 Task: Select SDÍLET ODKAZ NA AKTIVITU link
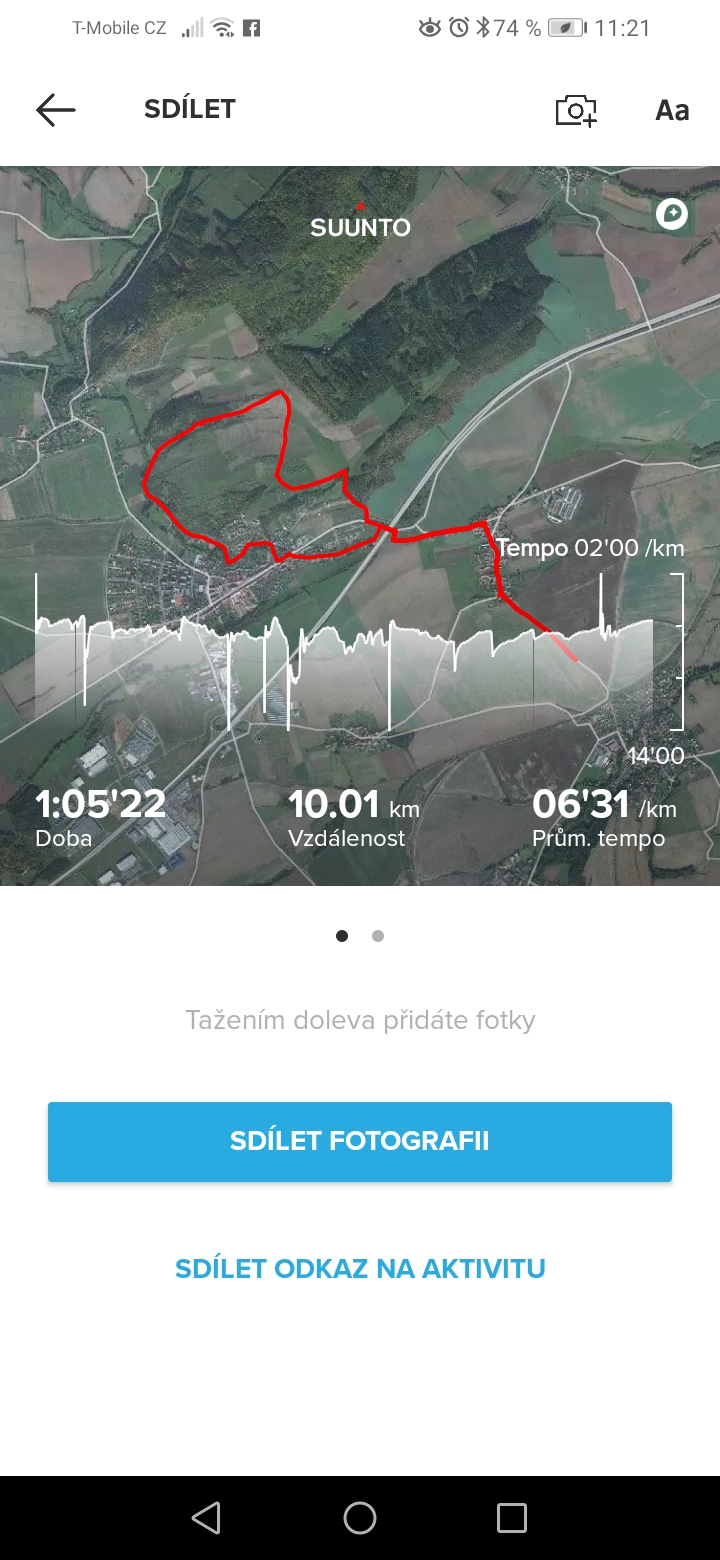coord(360,1269)
